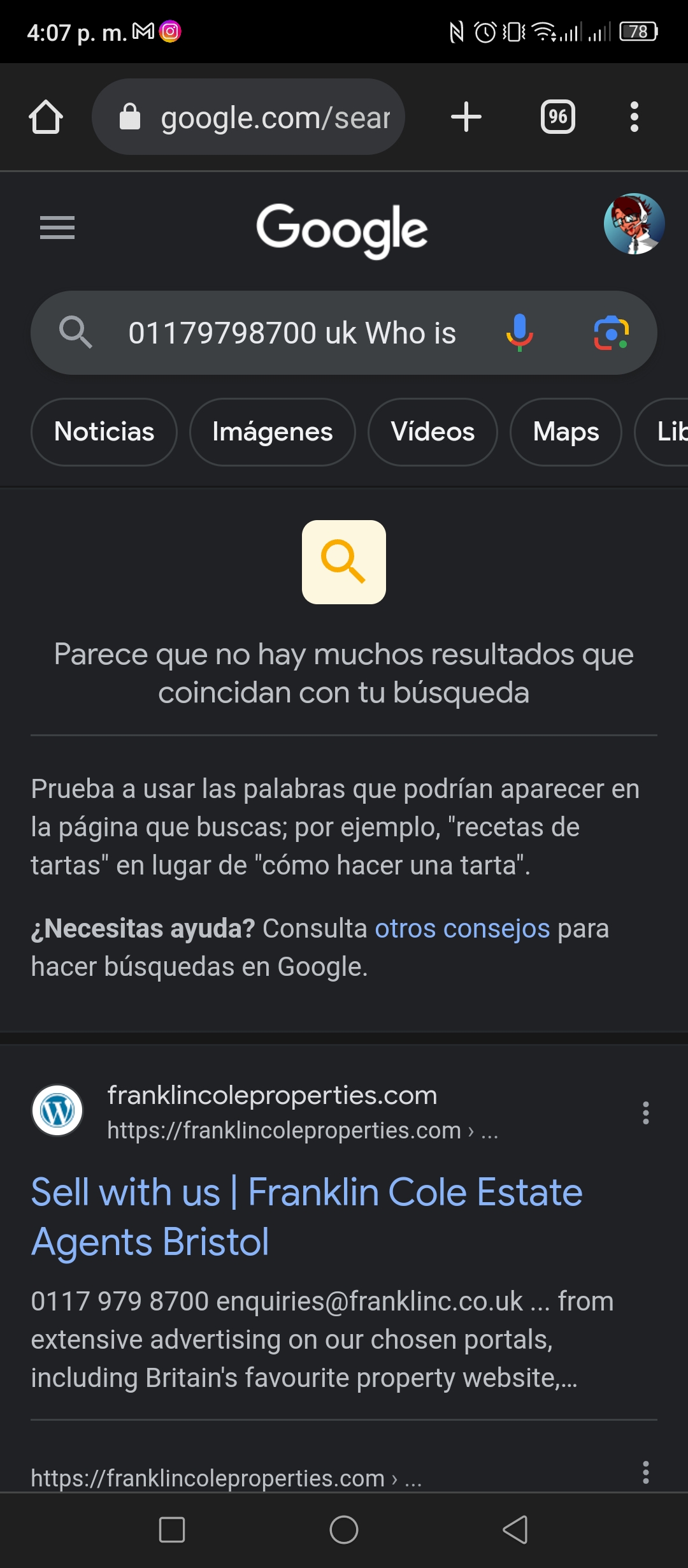Switch to the Imágenes filter

pos(273,432)
